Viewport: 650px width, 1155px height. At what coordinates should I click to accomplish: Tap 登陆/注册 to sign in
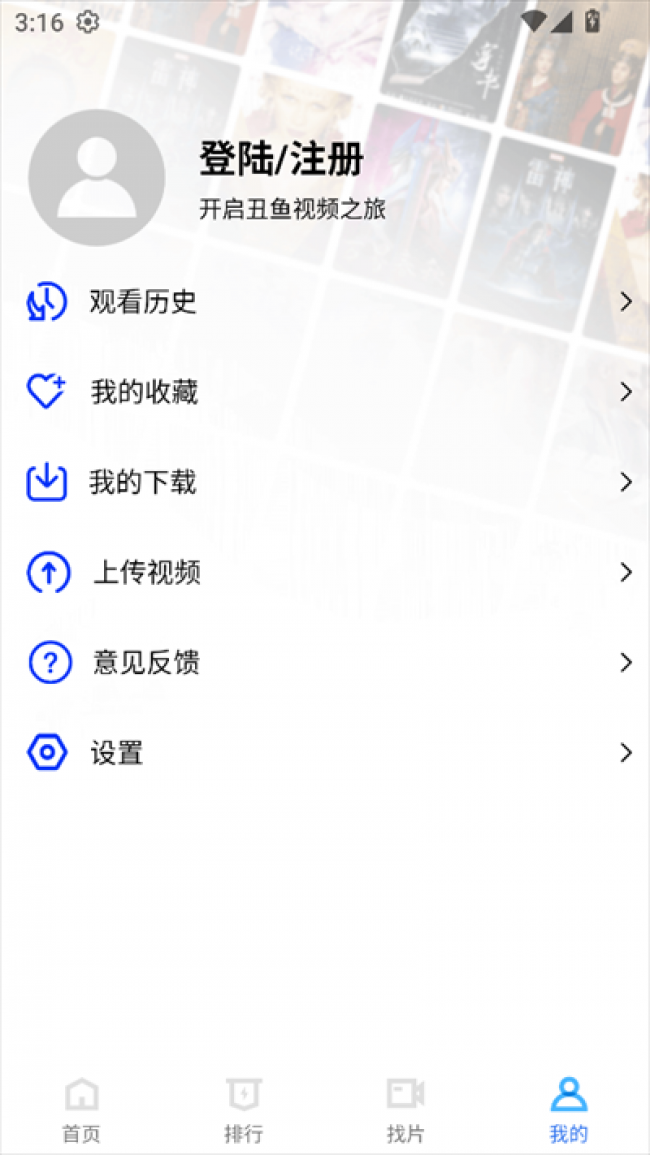coord(281,159)
